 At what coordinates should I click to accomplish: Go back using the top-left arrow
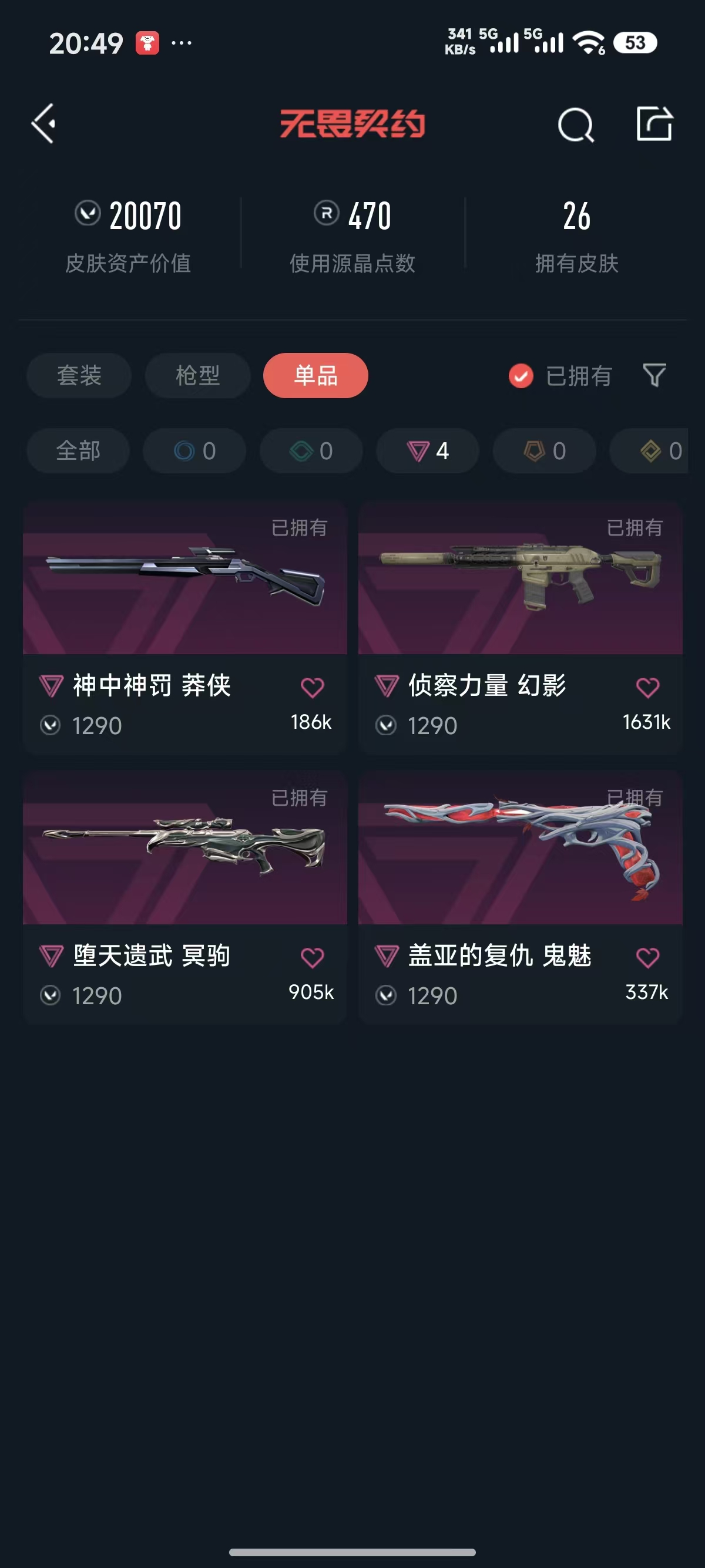[44, 123]
